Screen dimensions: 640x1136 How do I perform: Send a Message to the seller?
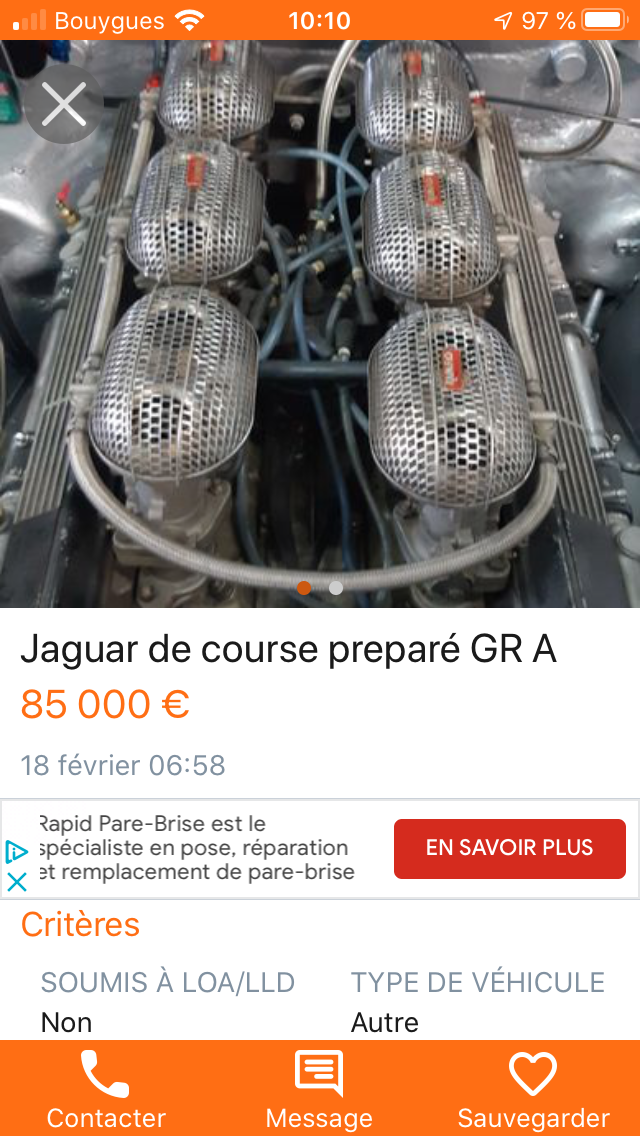coord(319,1088)
